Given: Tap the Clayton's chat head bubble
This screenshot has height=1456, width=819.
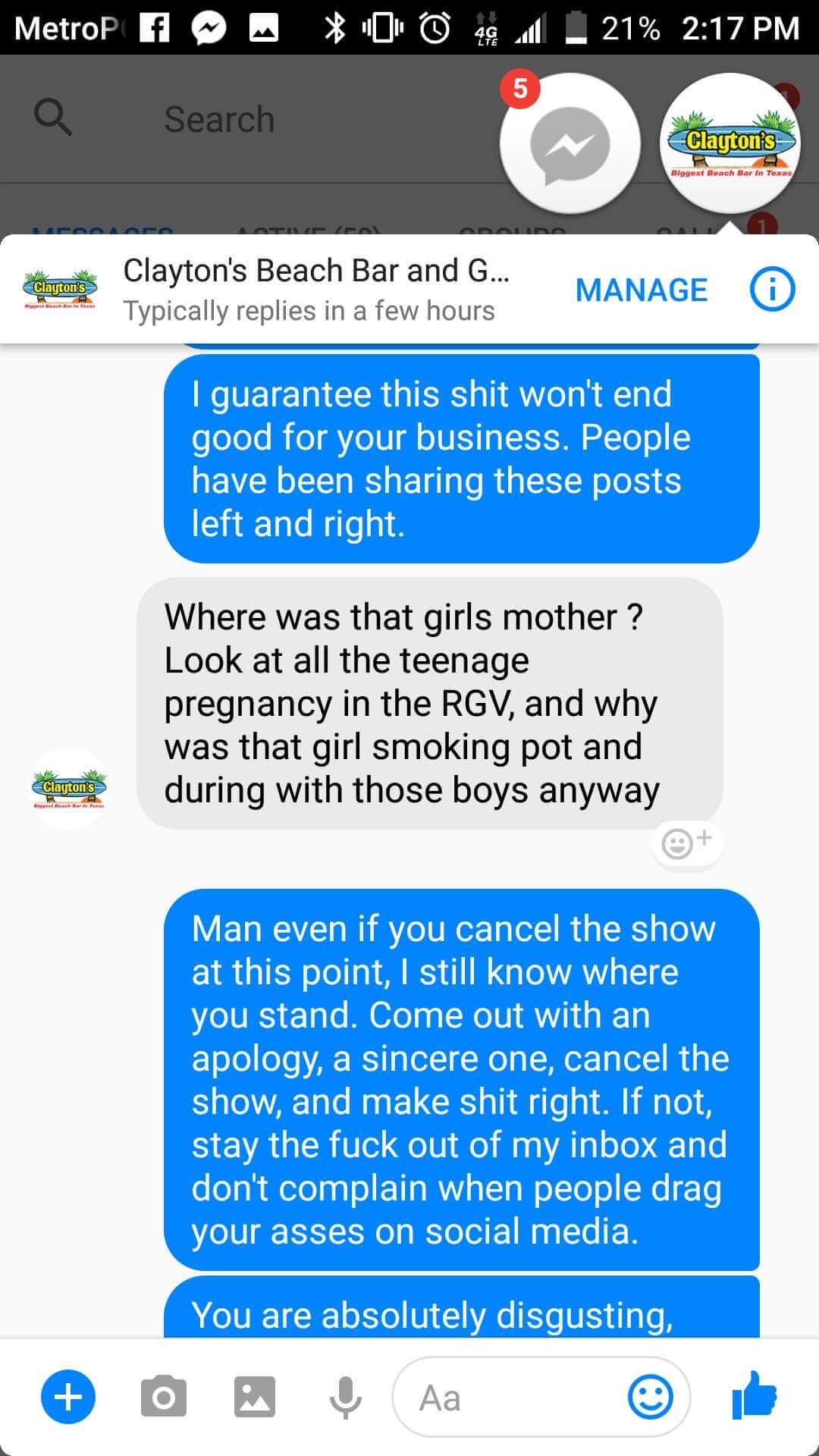Looking at the screenshot, I should [730, 143].
